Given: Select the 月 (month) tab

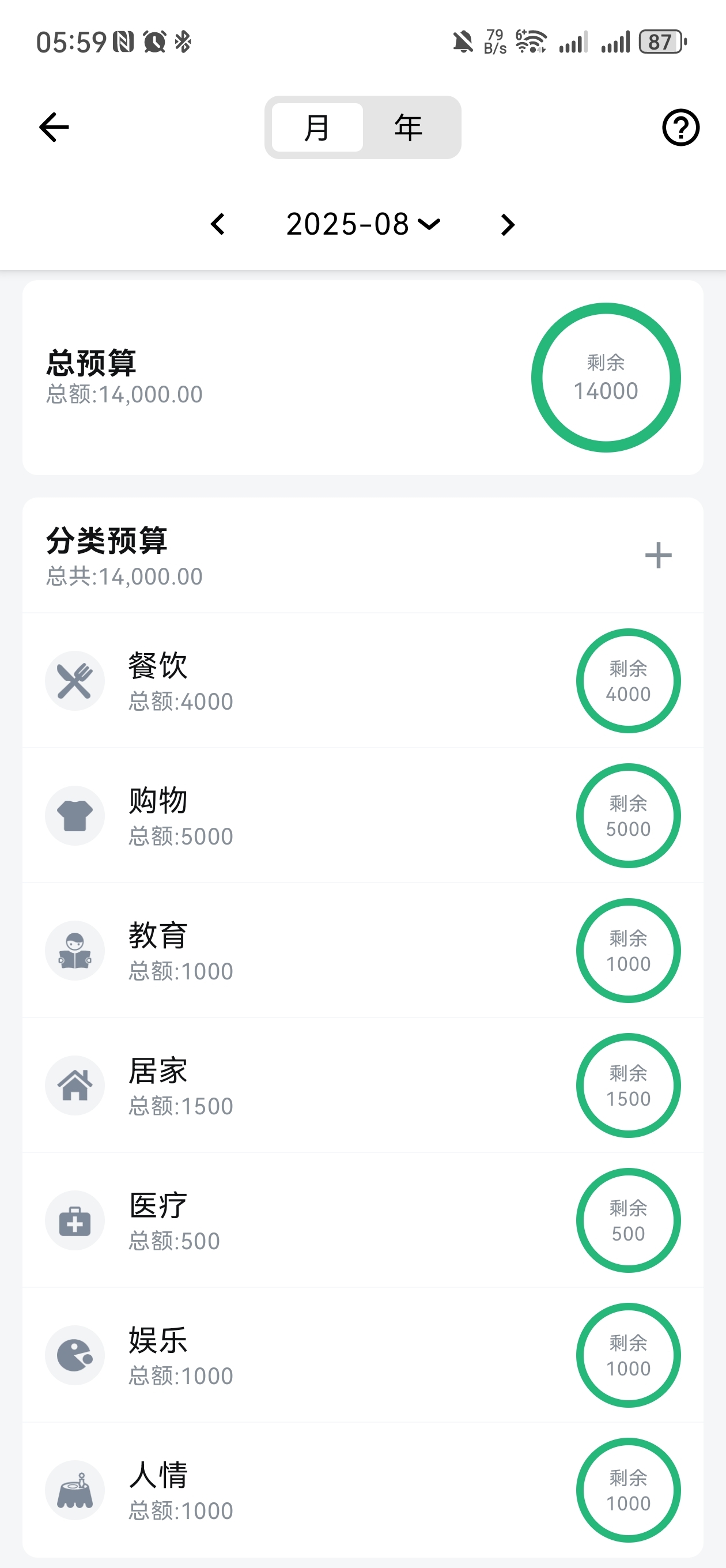Looking at the screenshot, I should [x=317, y=127].
